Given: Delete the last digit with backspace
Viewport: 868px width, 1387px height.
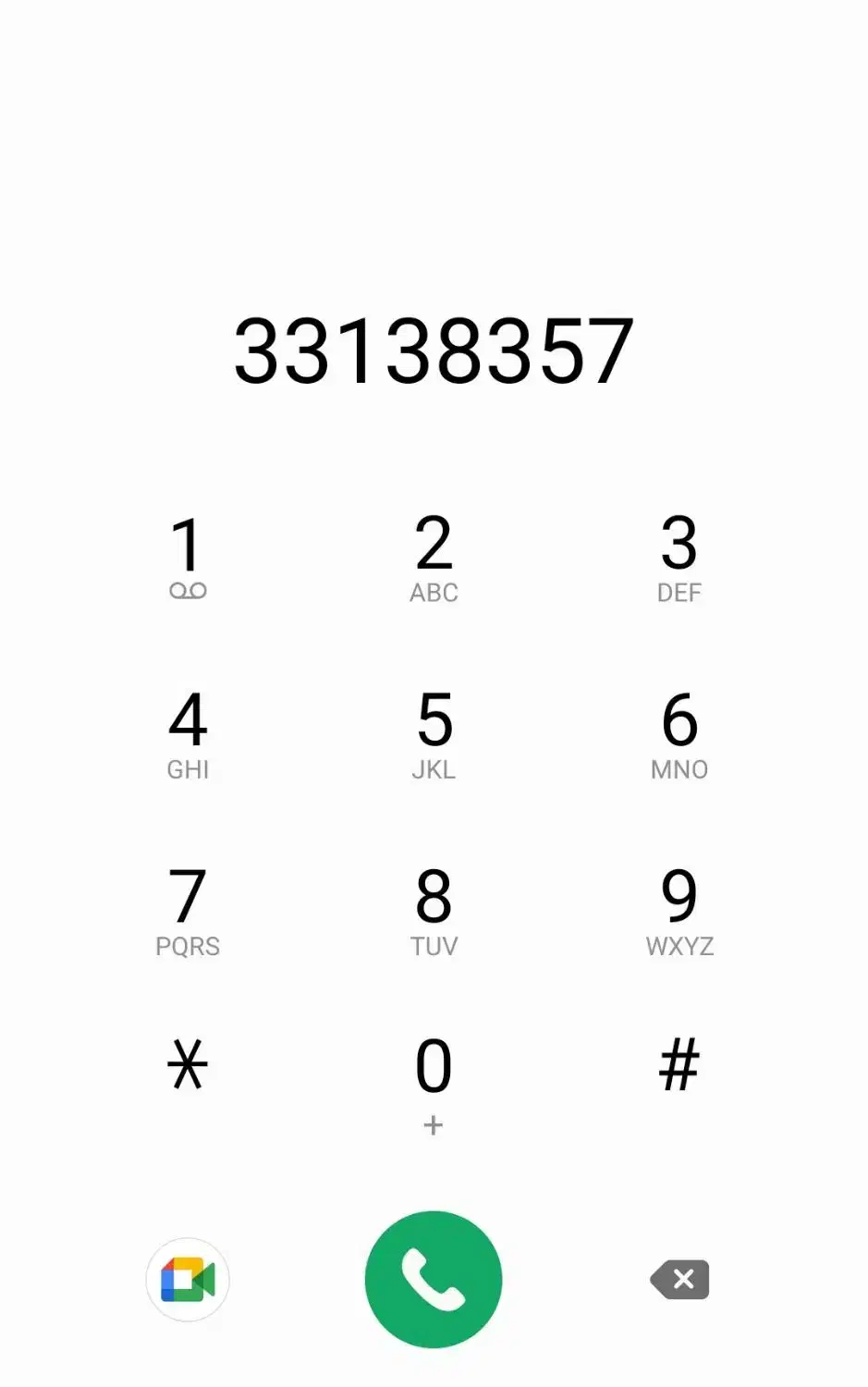Looking at the screenshot, I should pos(680,1280).
